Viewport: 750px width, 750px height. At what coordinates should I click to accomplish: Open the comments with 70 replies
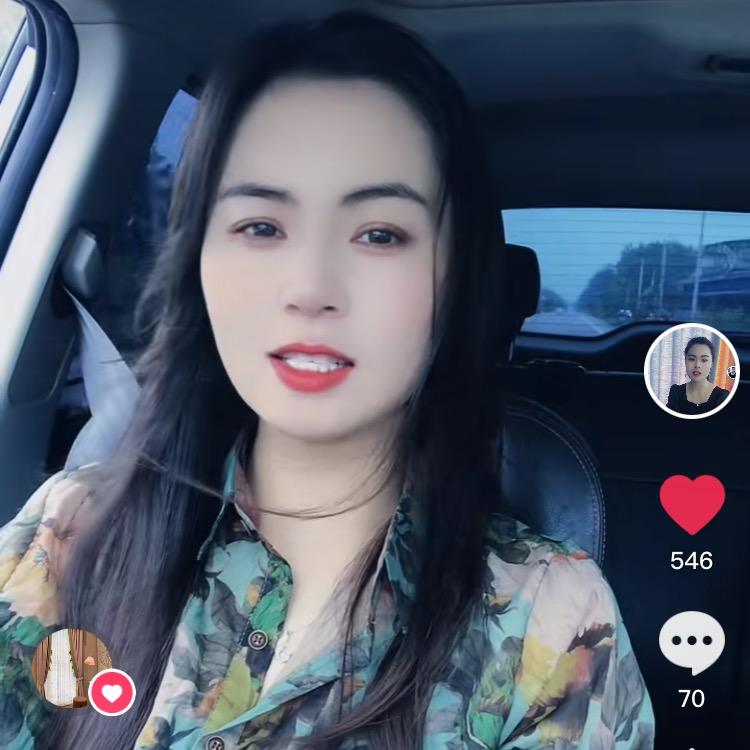(x=692, y=643)
